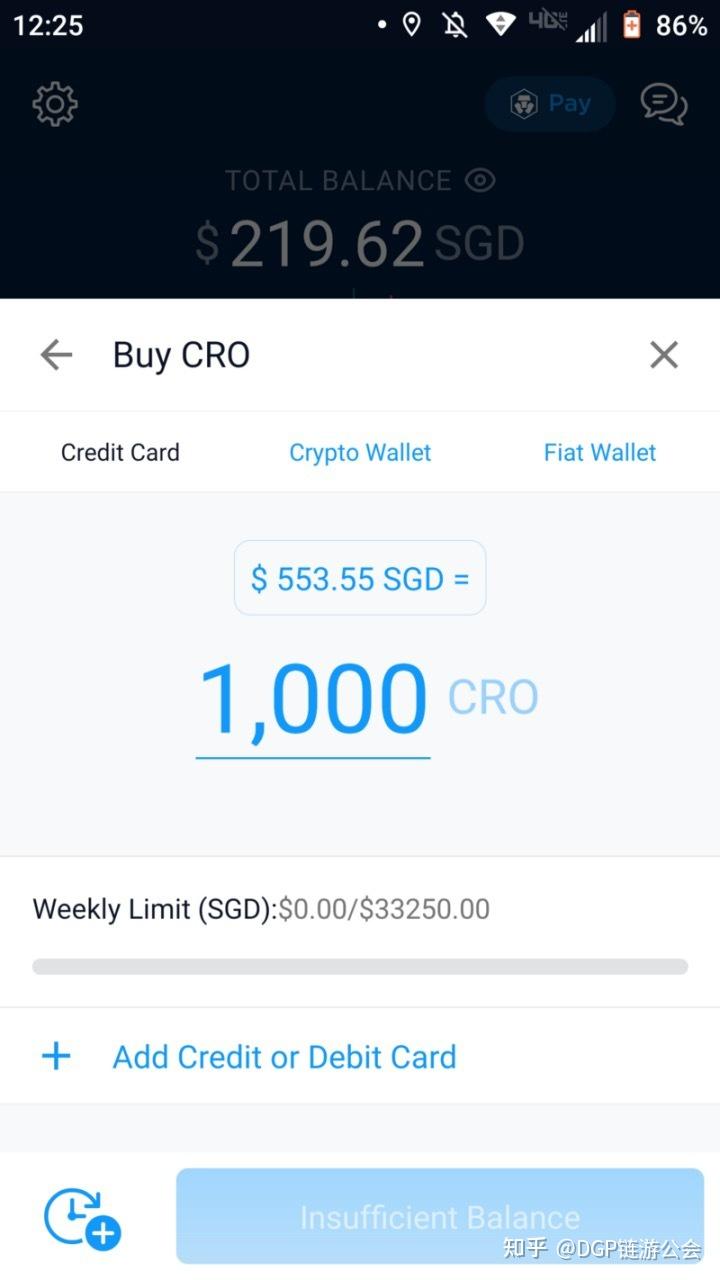Tap the plus icon next to Add Card
The width and height of the screenshot is (720, 1280).
(x=56, y=1056)
